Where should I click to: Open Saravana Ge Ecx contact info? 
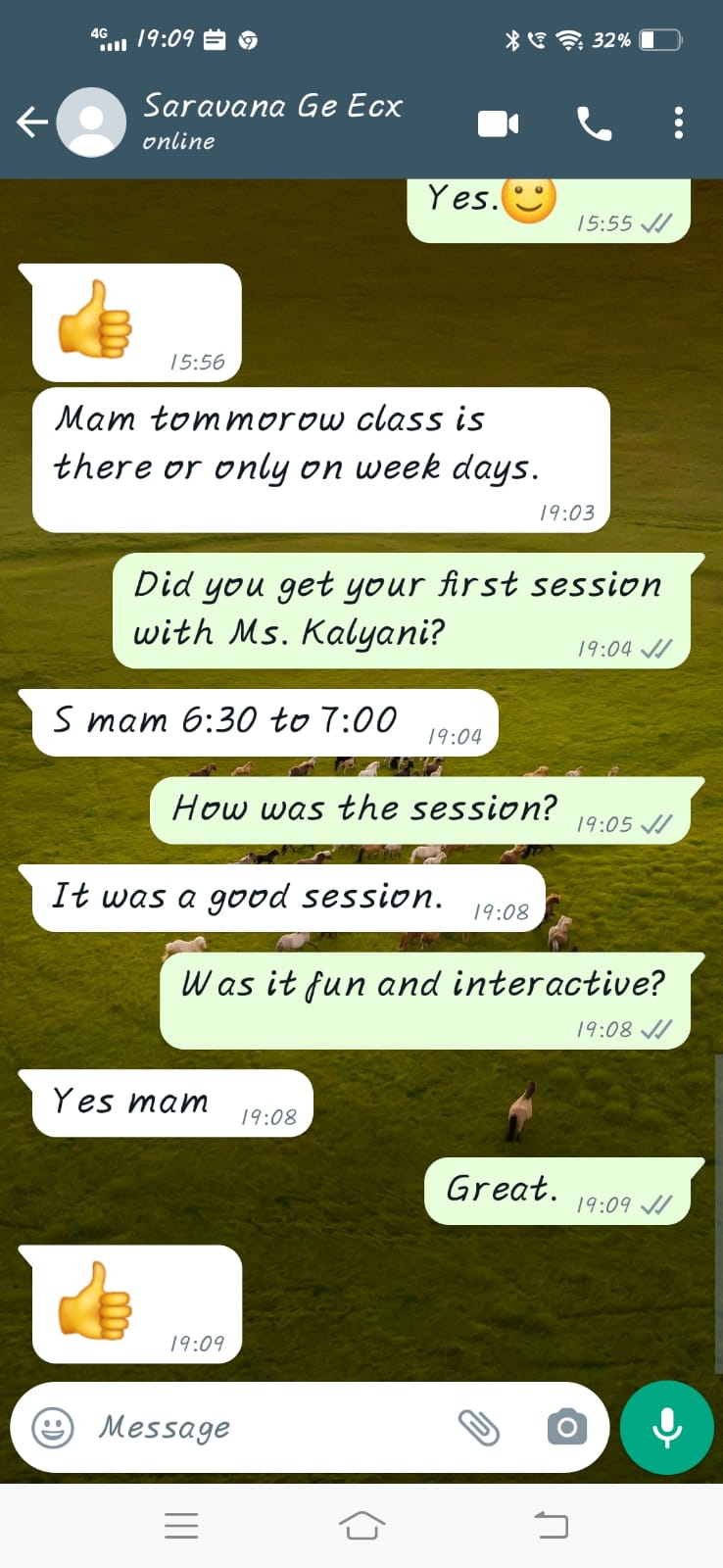point(272,120)
